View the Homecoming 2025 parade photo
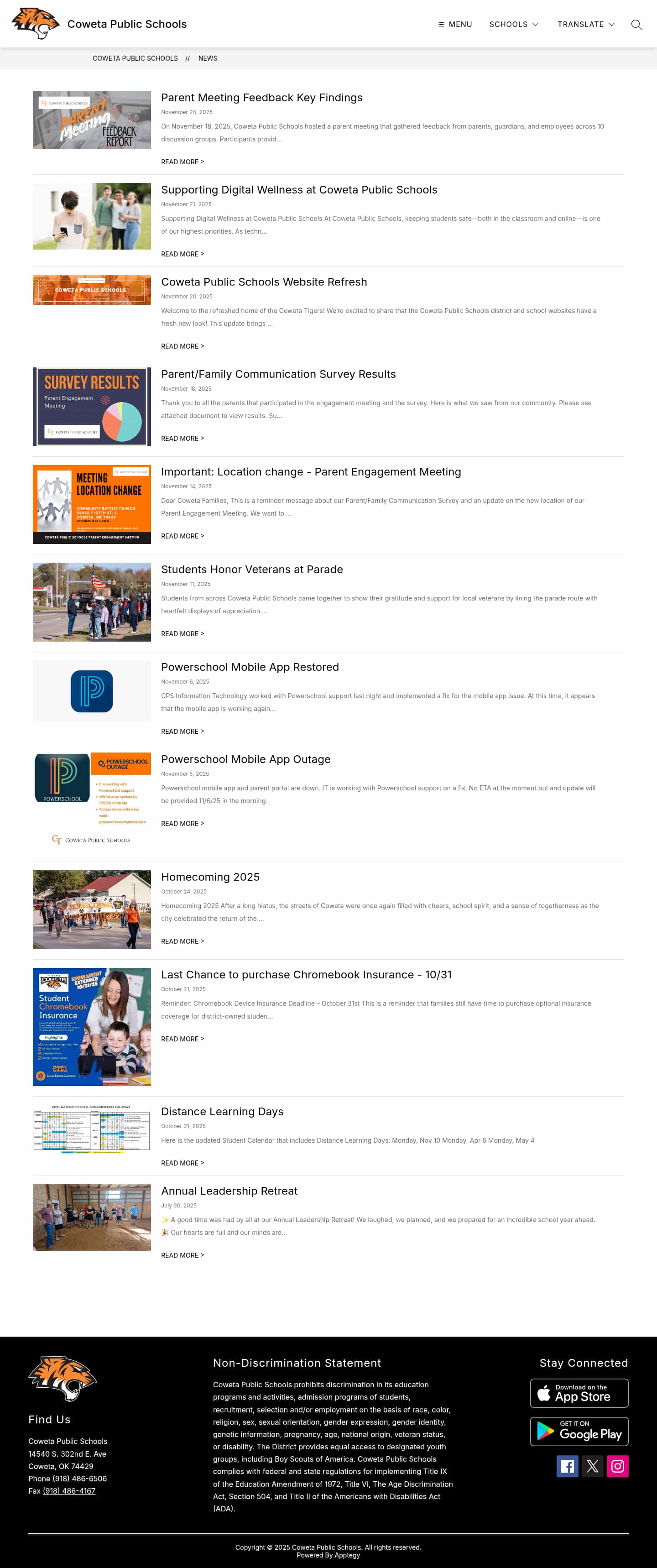The image size is (657, 1568). tap(92, 909)
